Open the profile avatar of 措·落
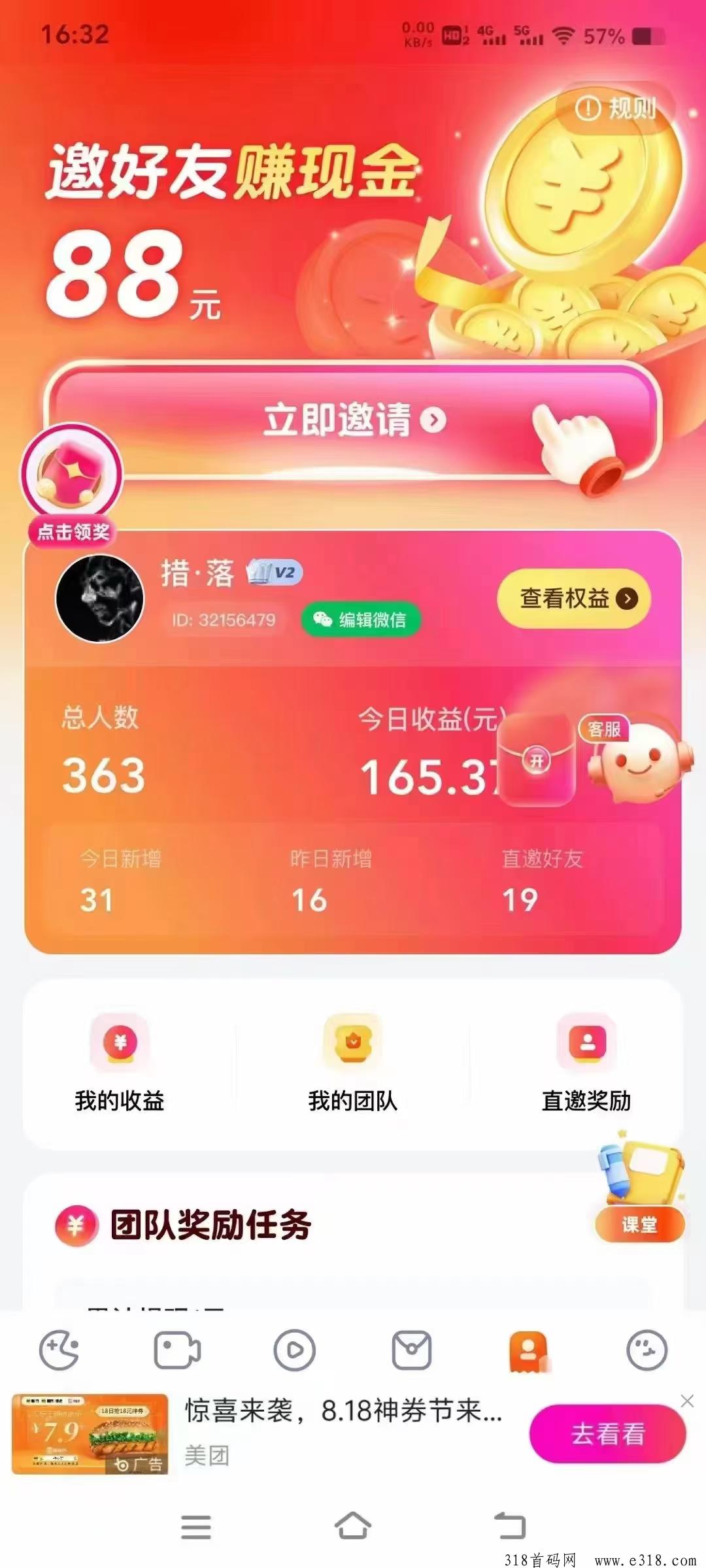706x1568 pixels. pyautogui.click(x=99, y=599)
